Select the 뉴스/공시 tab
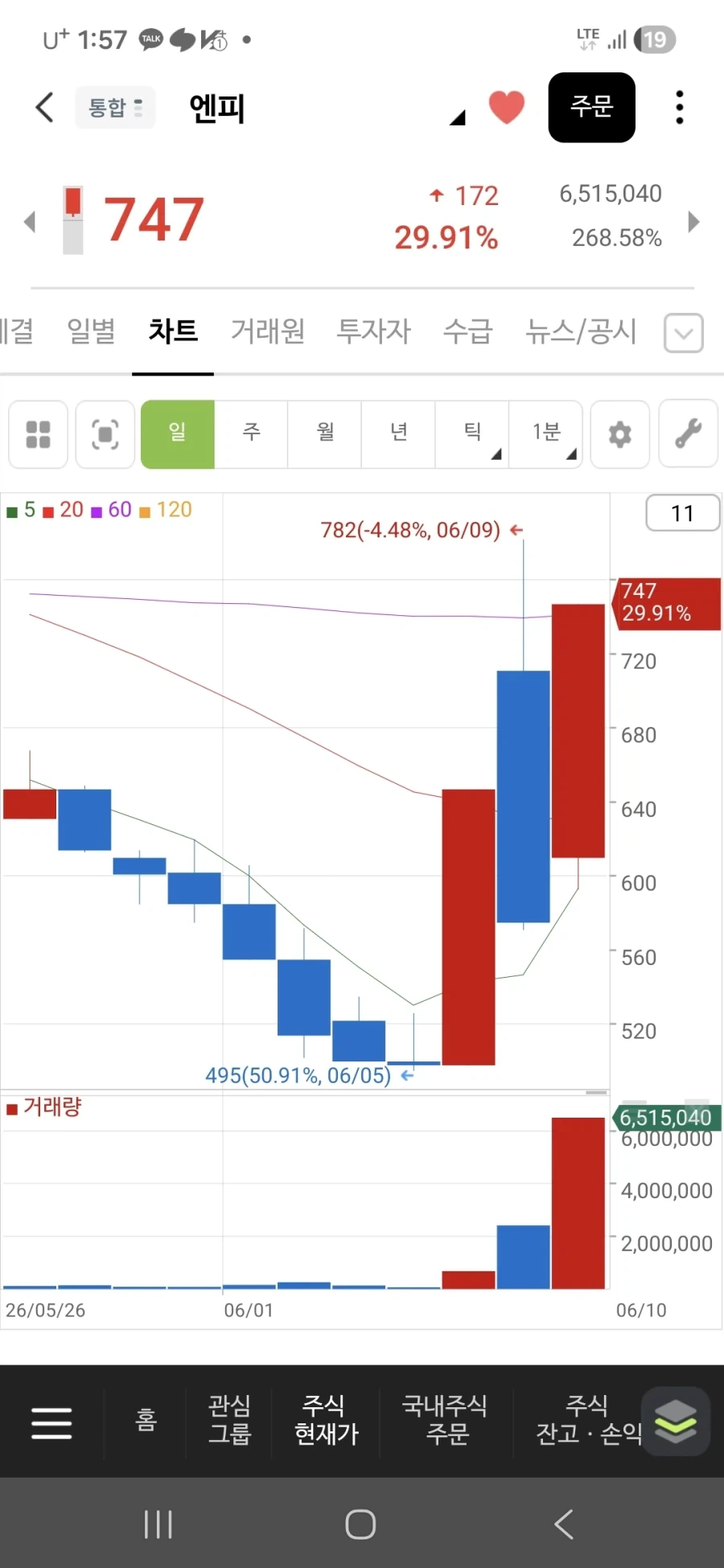Image resolution: width=724 pixels, height=1568 pixels. 581,330
